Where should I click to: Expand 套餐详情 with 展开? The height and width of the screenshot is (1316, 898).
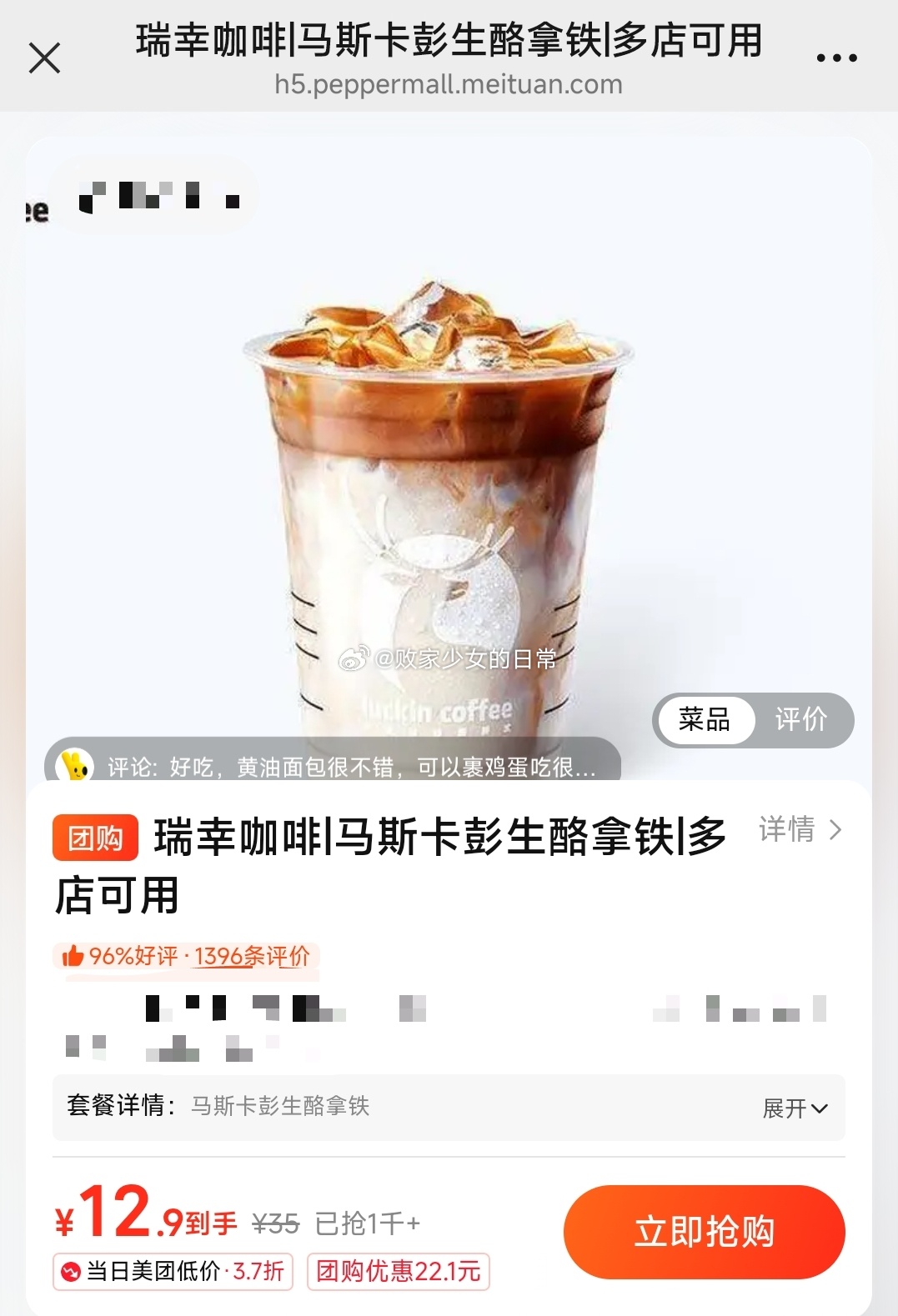tap(795, 1108)
